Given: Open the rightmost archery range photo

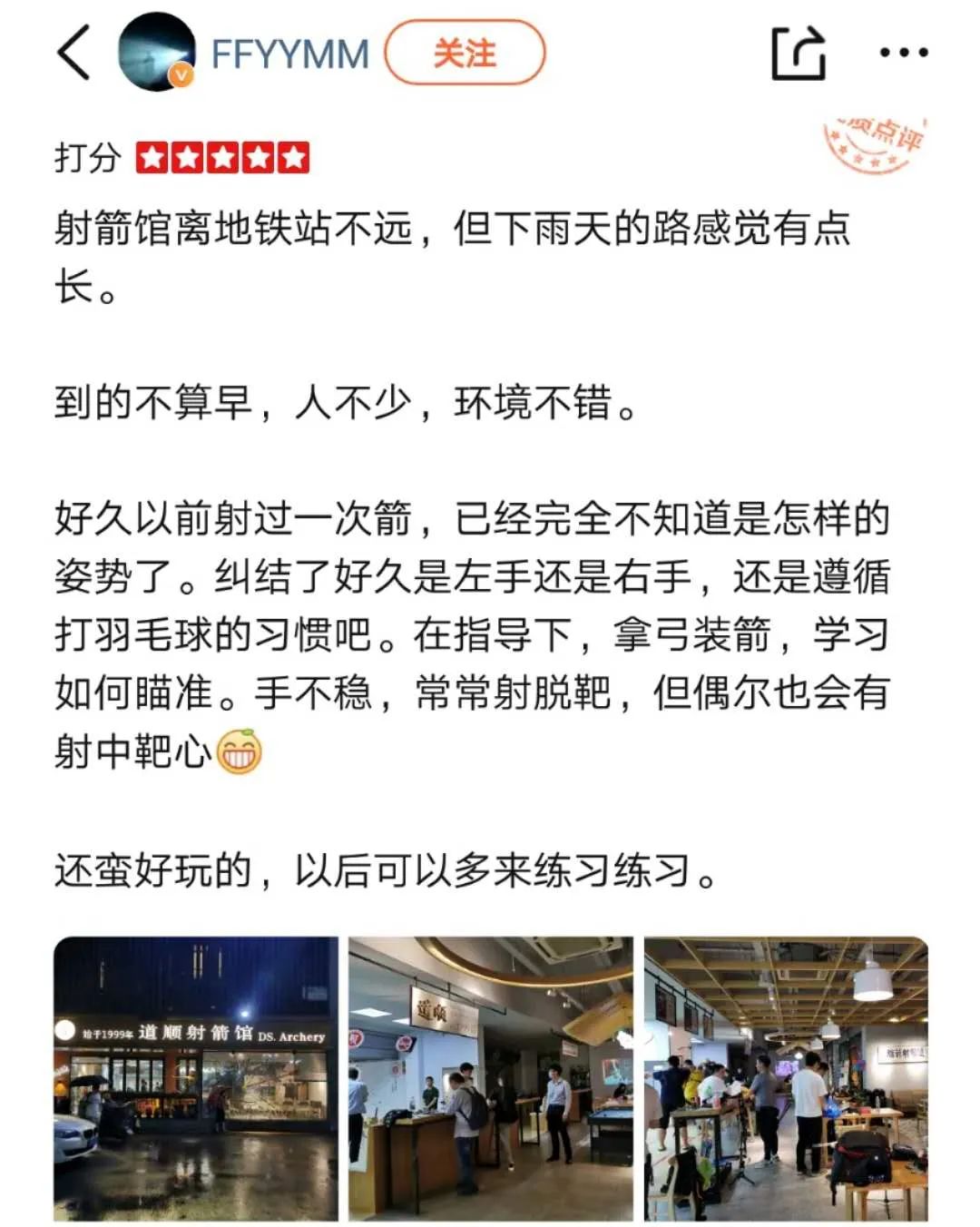Looking at the screenshot, I should coord(785,1080).
